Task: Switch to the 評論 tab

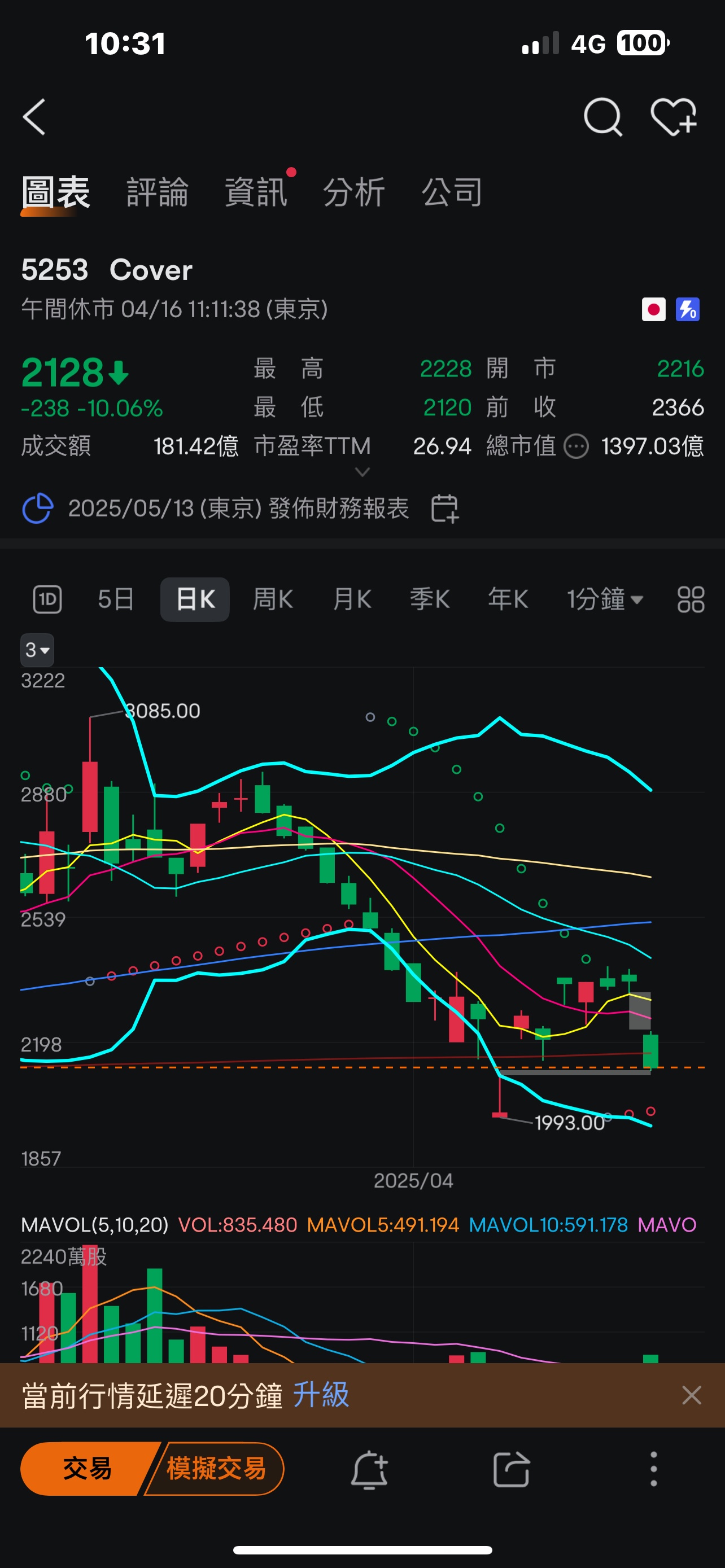Action: click(157, 192)
